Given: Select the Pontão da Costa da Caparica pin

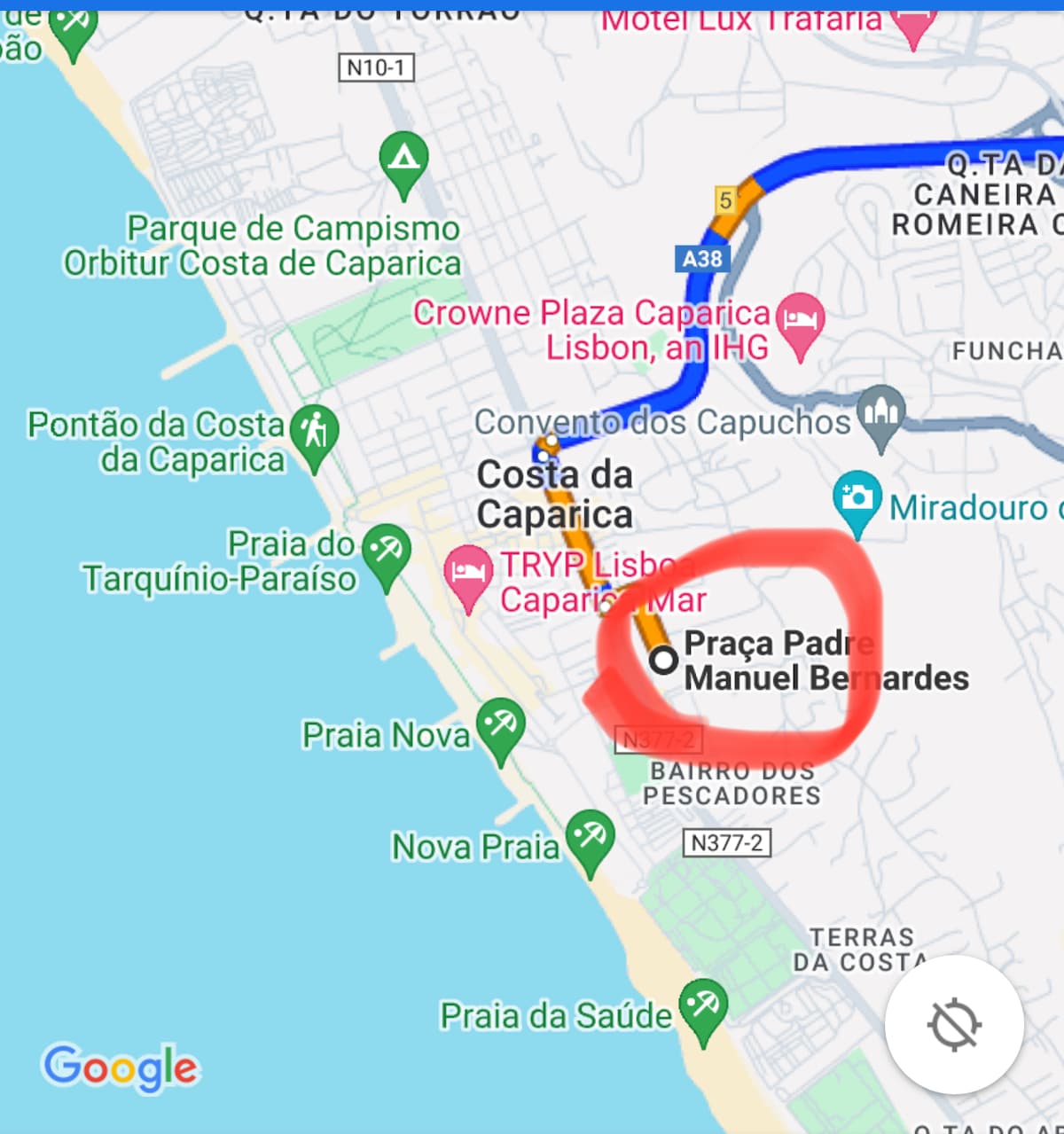Looking at the screenshot, I should pyautogui.click(x=314, y=434).
